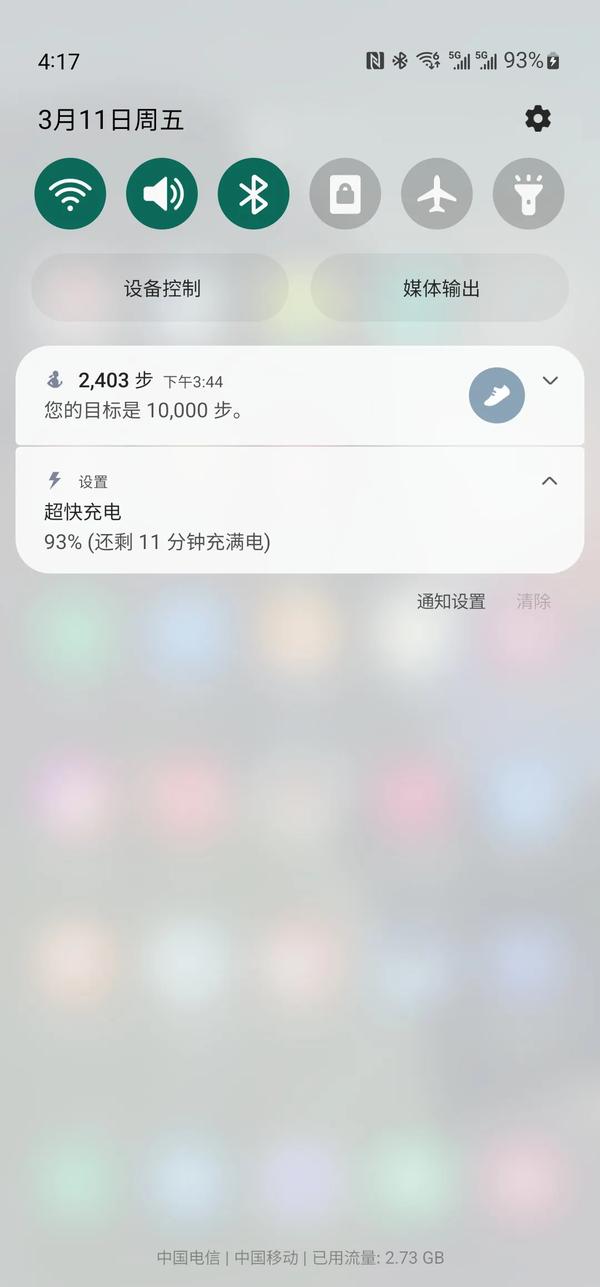The height and width of the screenshot is (1287, 600).
Task: Disable the Bluetooth quick toggle
Action: click(253, 194)
